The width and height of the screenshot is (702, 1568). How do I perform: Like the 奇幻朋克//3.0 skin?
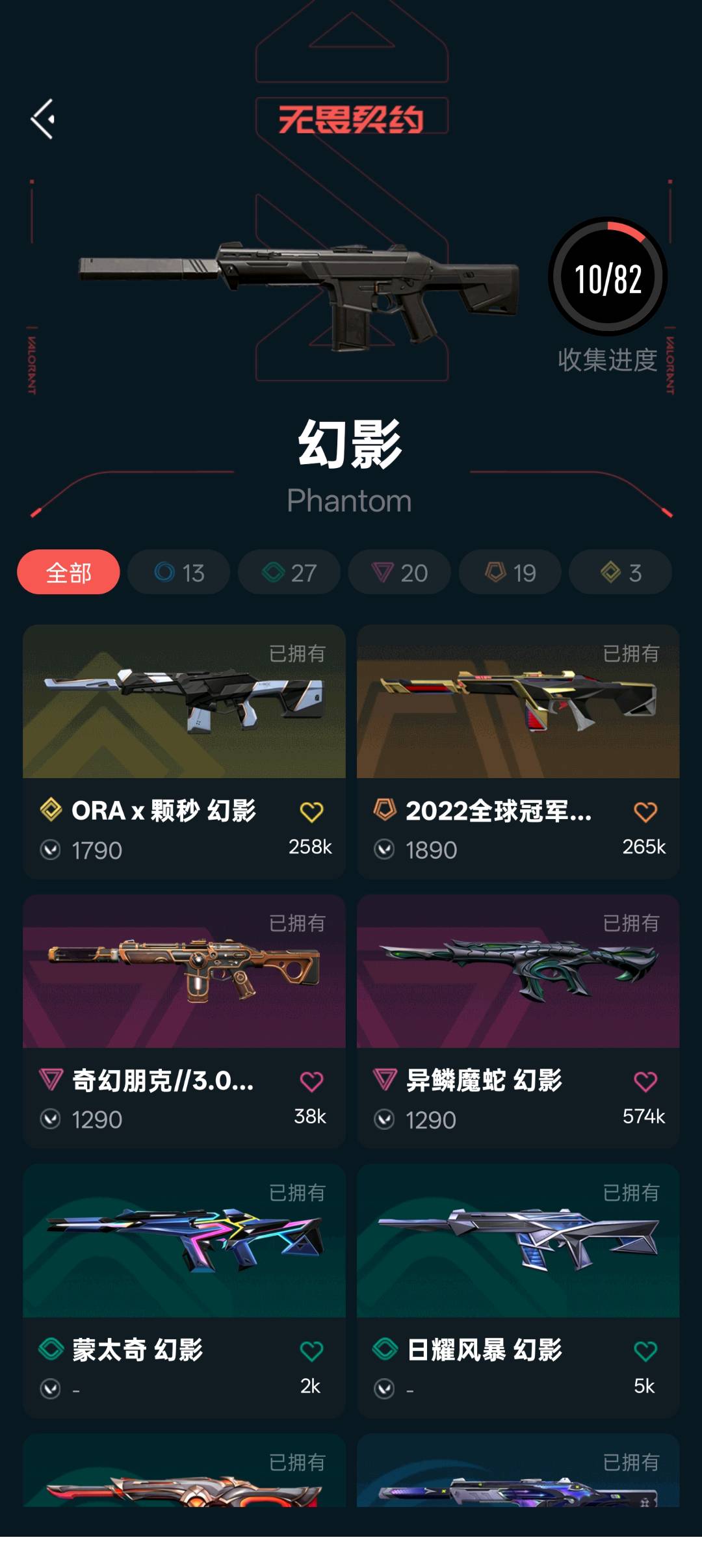click(x=311, y=1082)
